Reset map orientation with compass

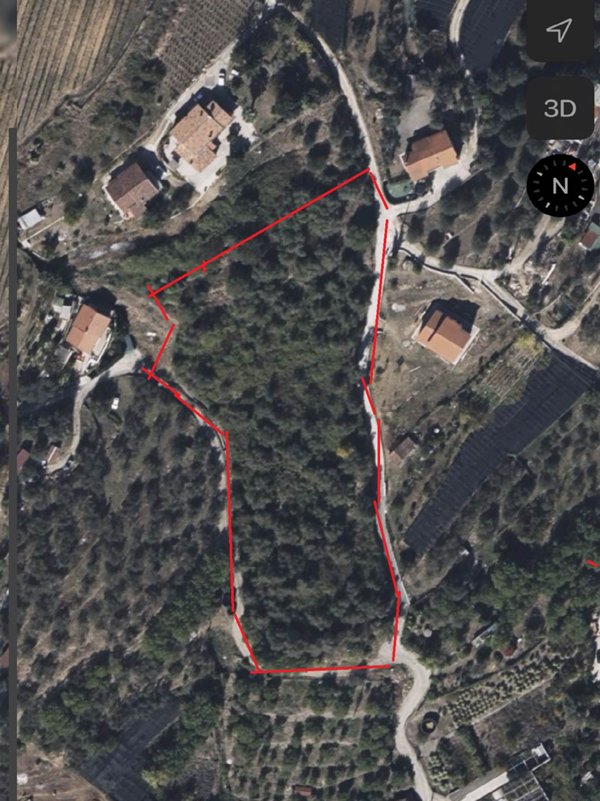pyautogui.click(x=559, y=185)
